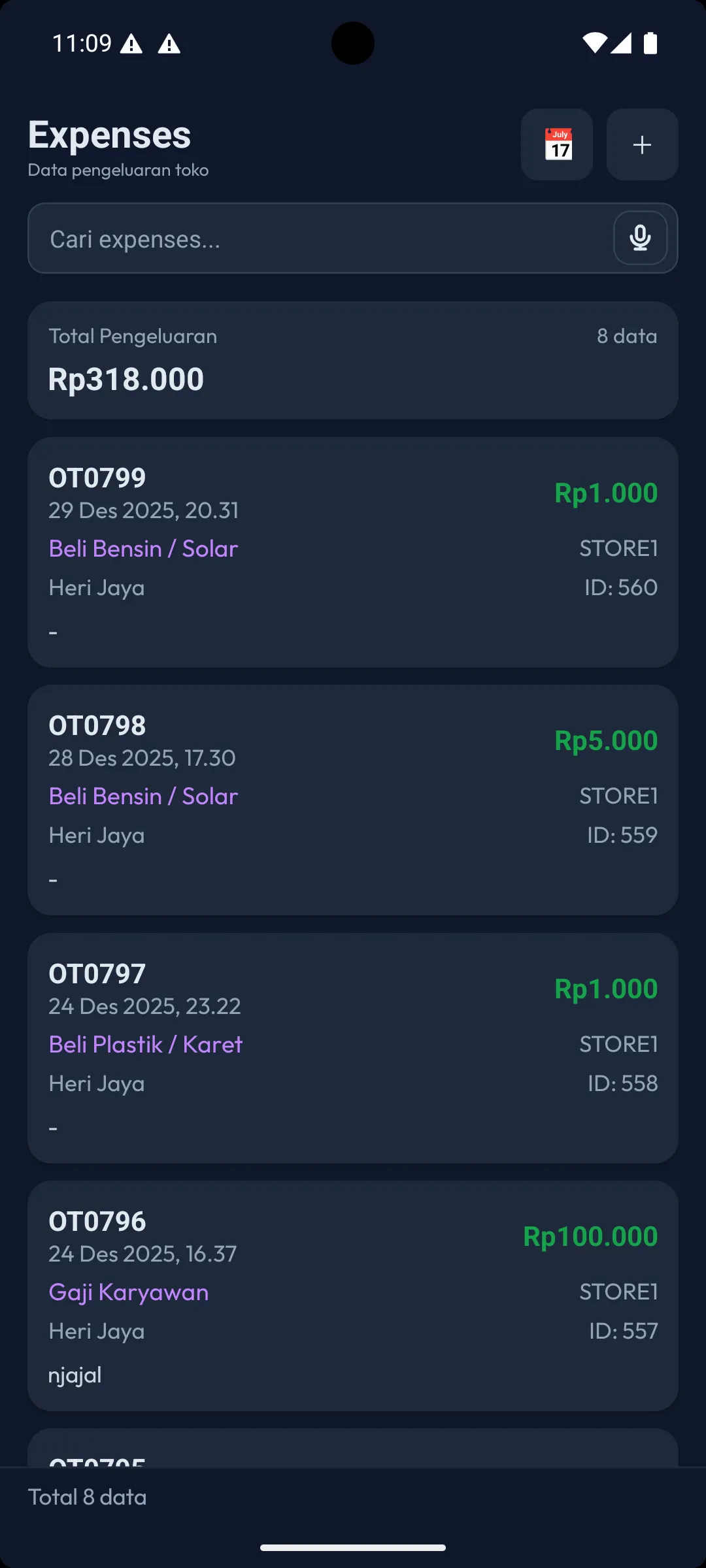Tap the 8 data counter label
This screenshot has width=706, height=1568.
point(626,336)
